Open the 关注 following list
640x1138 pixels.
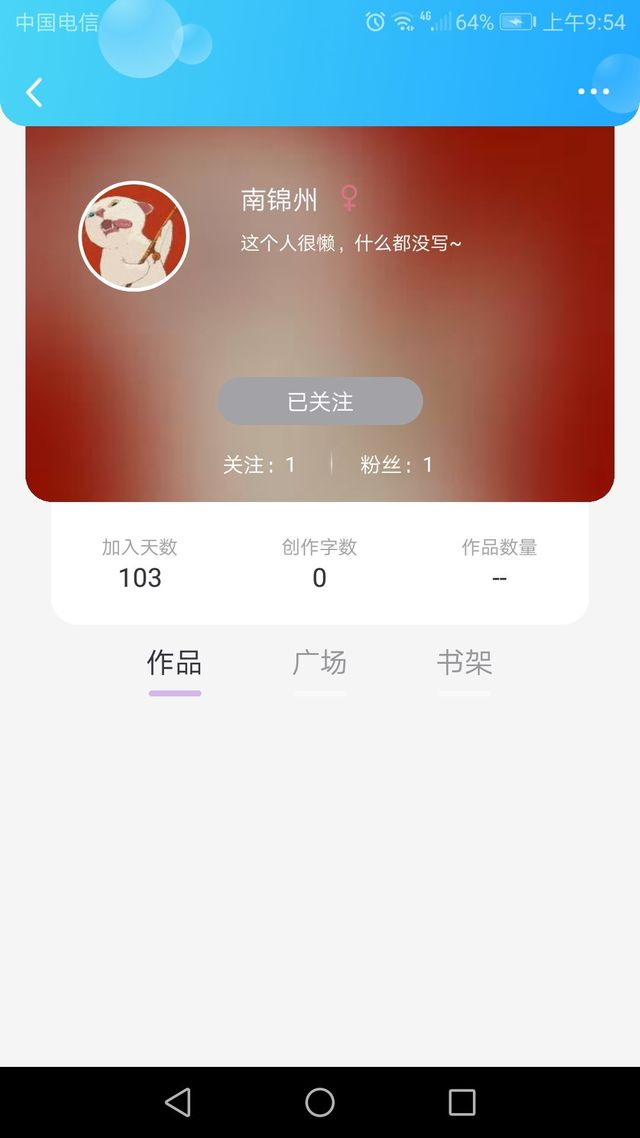tap(259, 464)
